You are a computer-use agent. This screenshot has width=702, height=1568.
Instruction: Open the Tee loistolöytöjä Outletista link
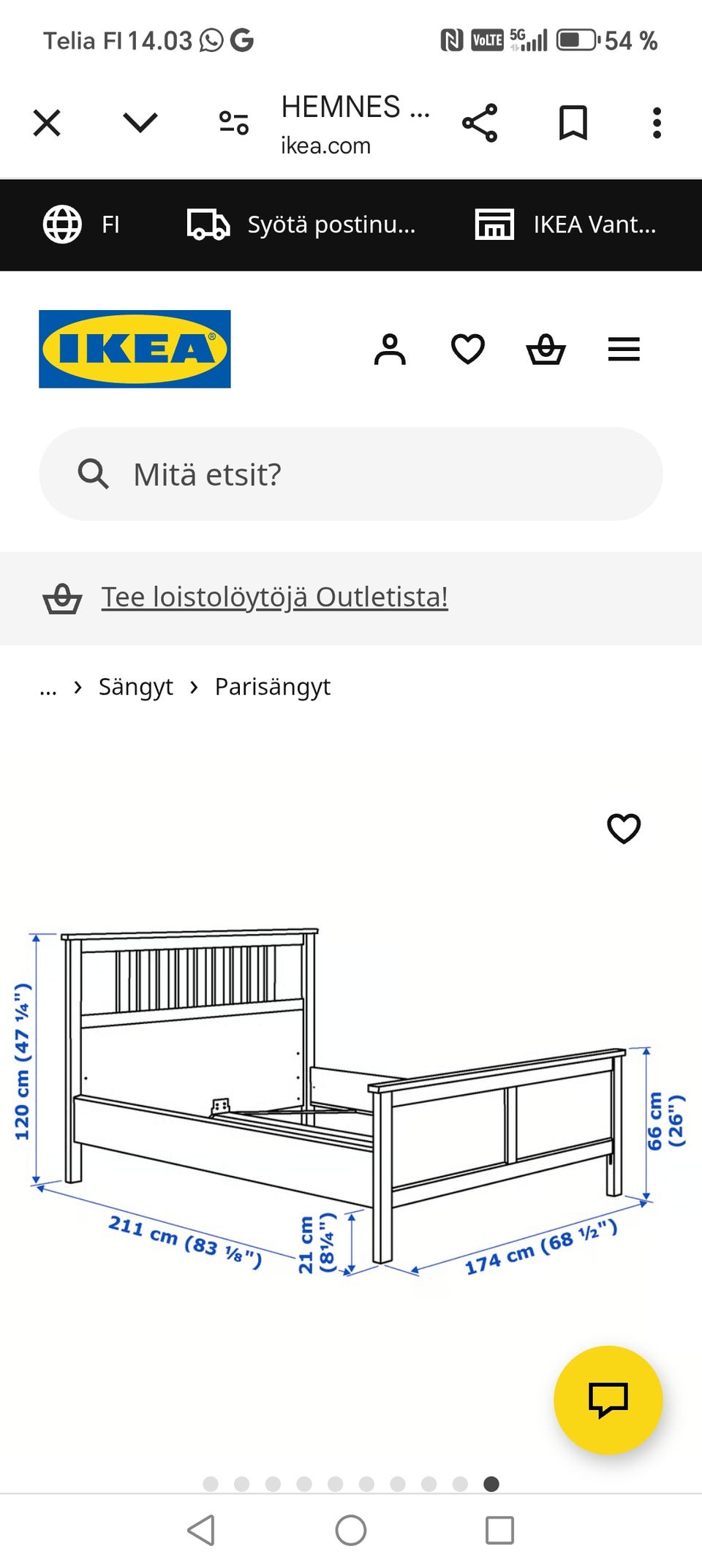click(274, 596)
